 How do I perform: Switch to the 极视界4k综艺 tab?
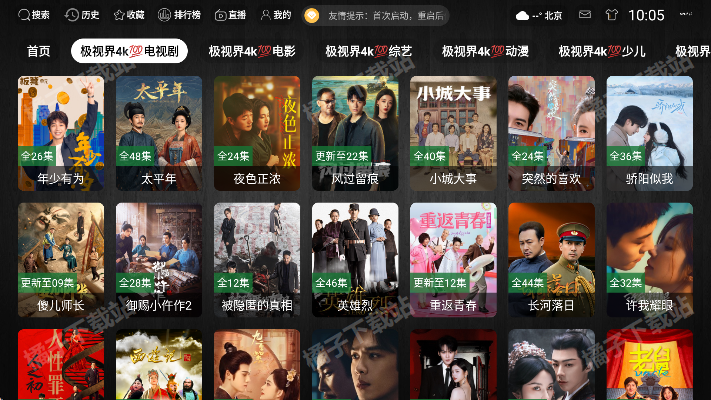point(369,51)
